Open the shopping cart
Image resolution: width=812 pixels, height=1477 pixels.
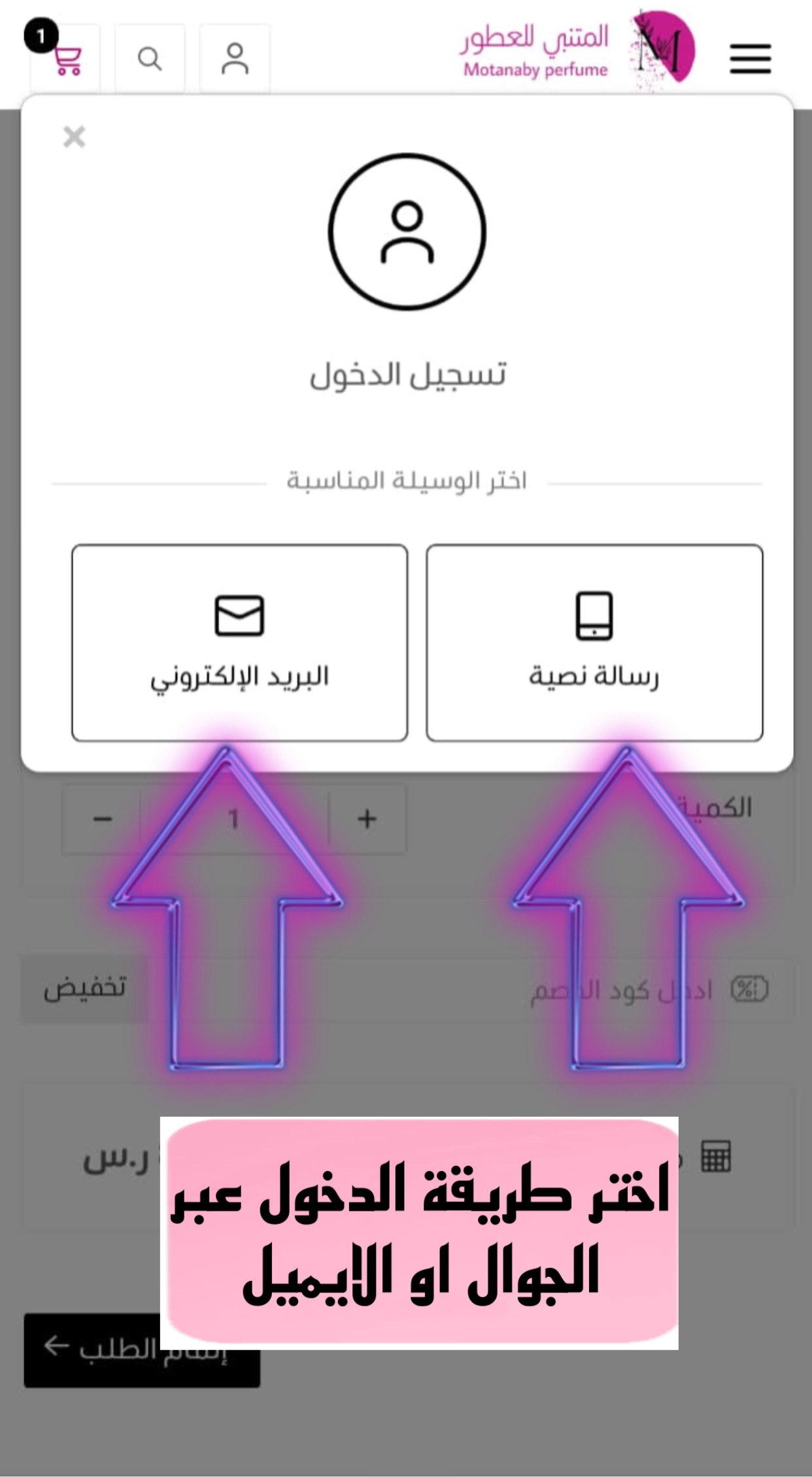pos(65,59)
